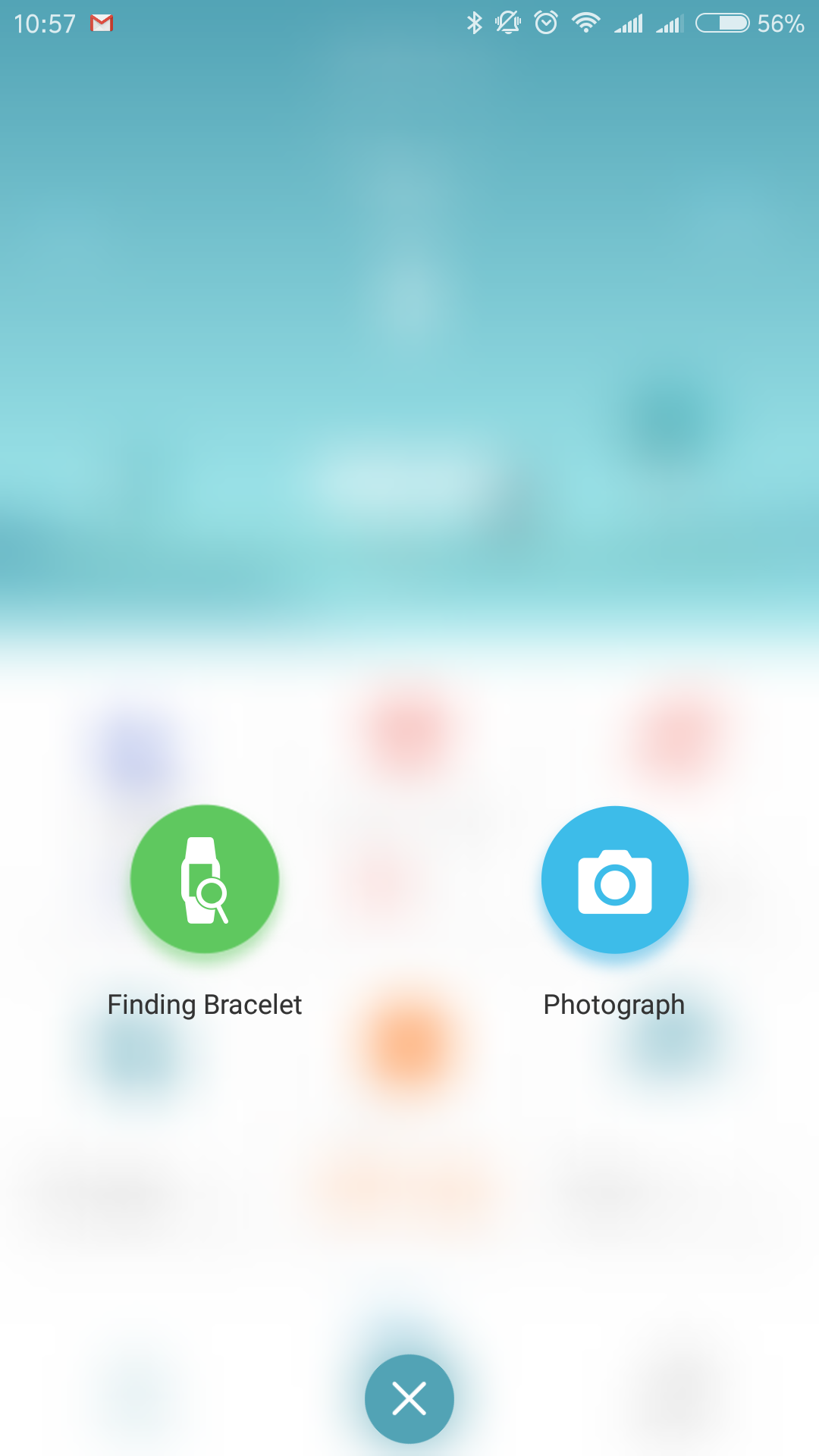Tap the Finding Bracelet button
Image resolution: width=819 pixels, height=1456 pixels.
coord(205,879)
